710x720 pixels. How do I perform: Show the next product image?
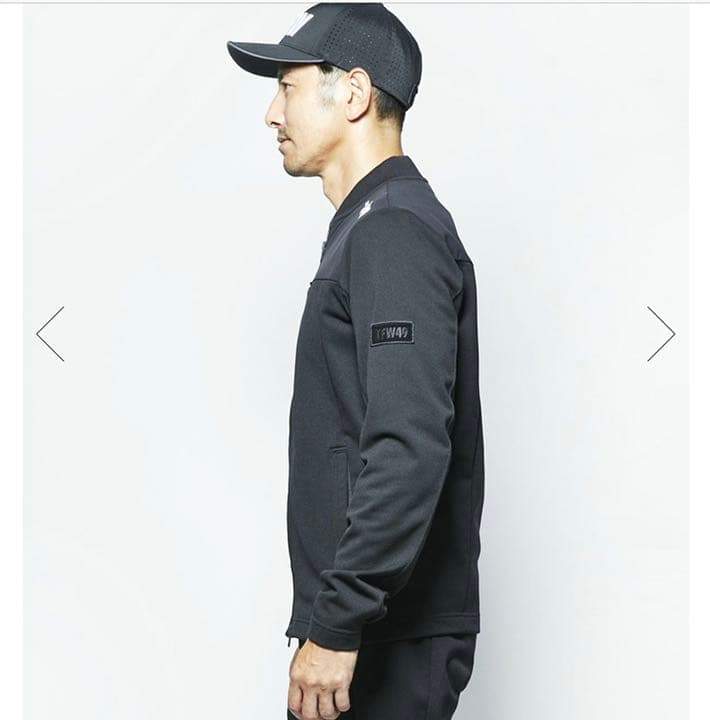[x=660, y=334]
